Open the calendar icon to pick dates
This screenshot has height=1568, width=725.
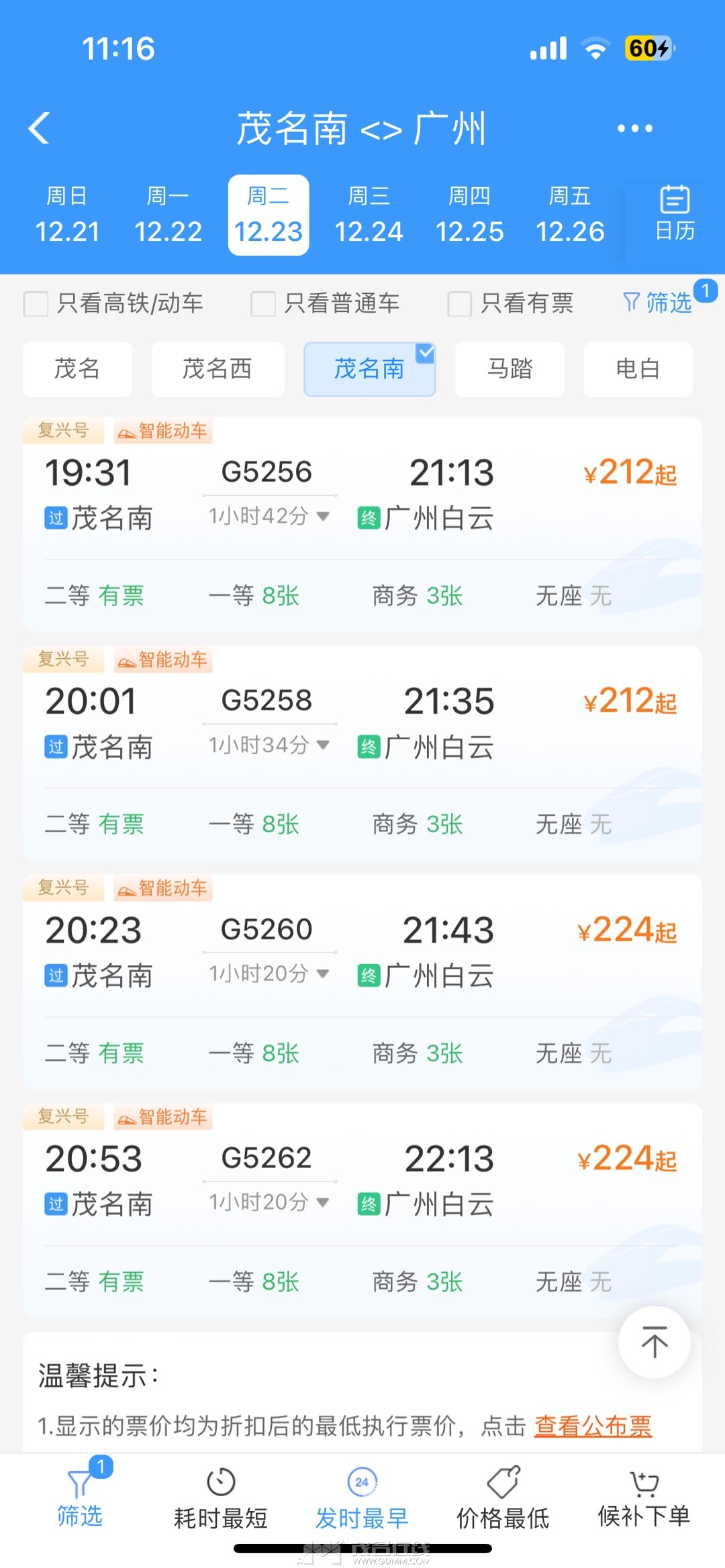click(674, 213)
